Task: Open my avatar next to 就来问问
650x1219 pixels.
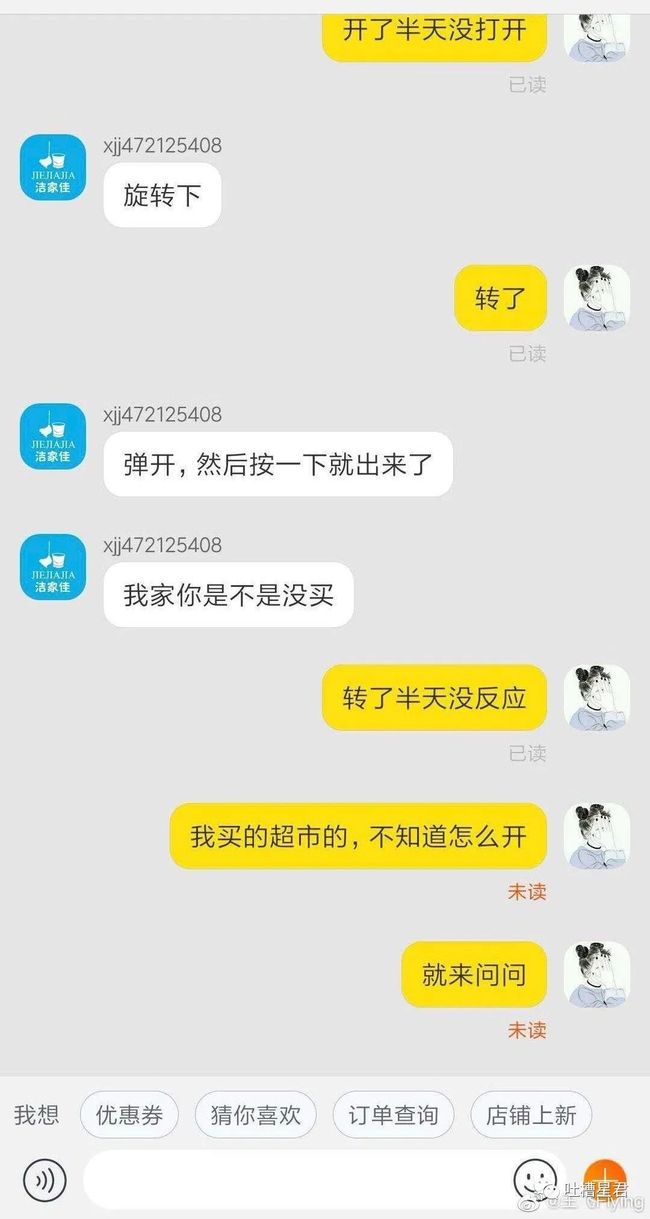Action: (x=597, y=974)
